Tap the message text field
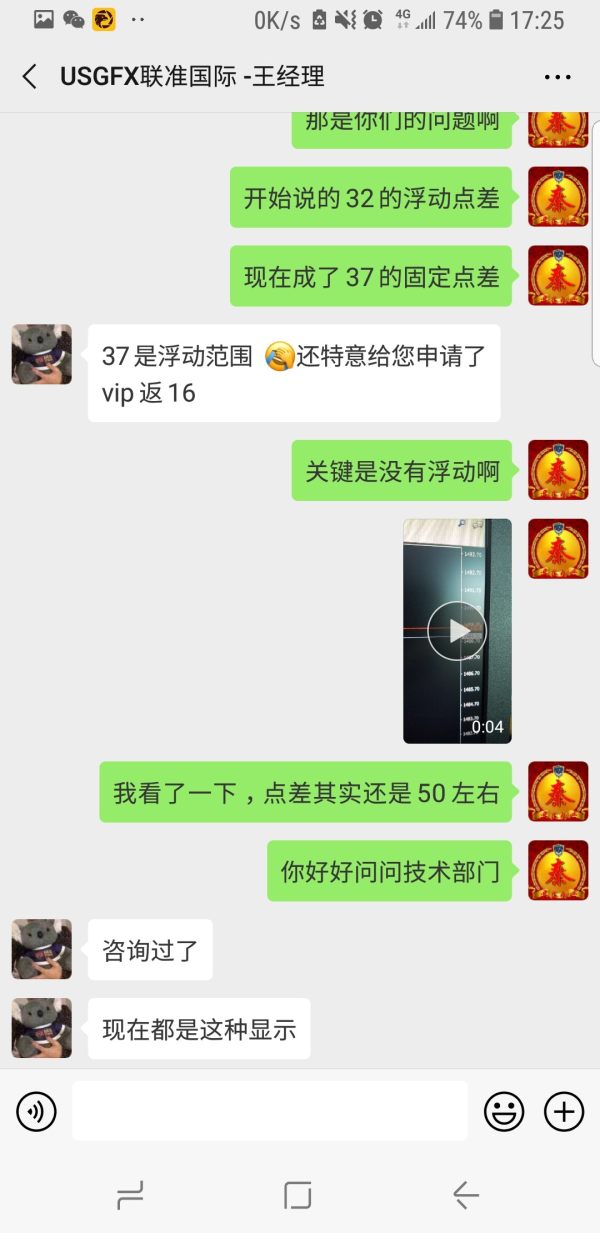Screen dimensions: 600x1233 coord(269,1111)
